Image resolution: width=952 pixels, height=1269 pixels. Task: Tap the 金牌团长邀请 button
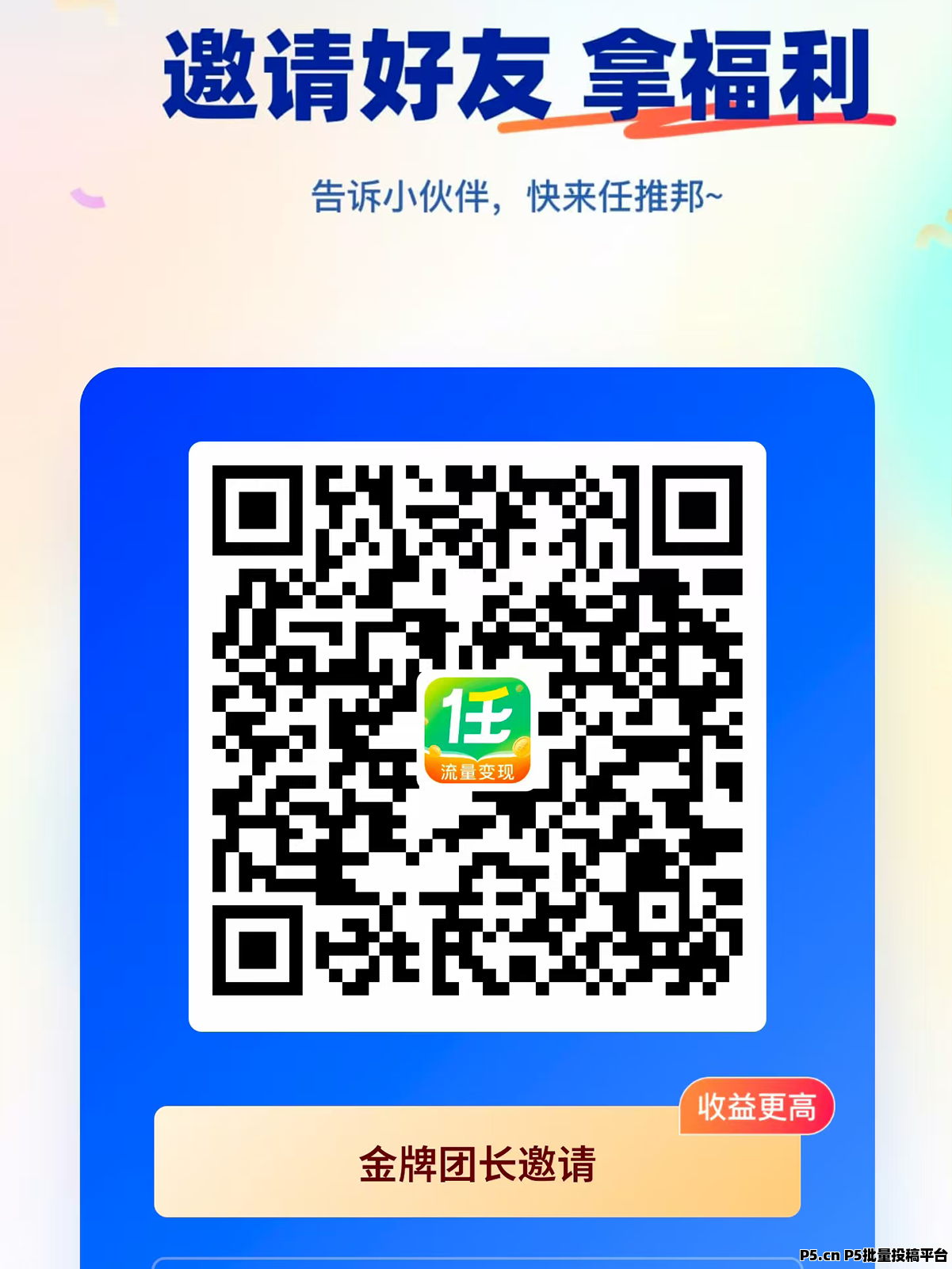[x=476, y=1163]
